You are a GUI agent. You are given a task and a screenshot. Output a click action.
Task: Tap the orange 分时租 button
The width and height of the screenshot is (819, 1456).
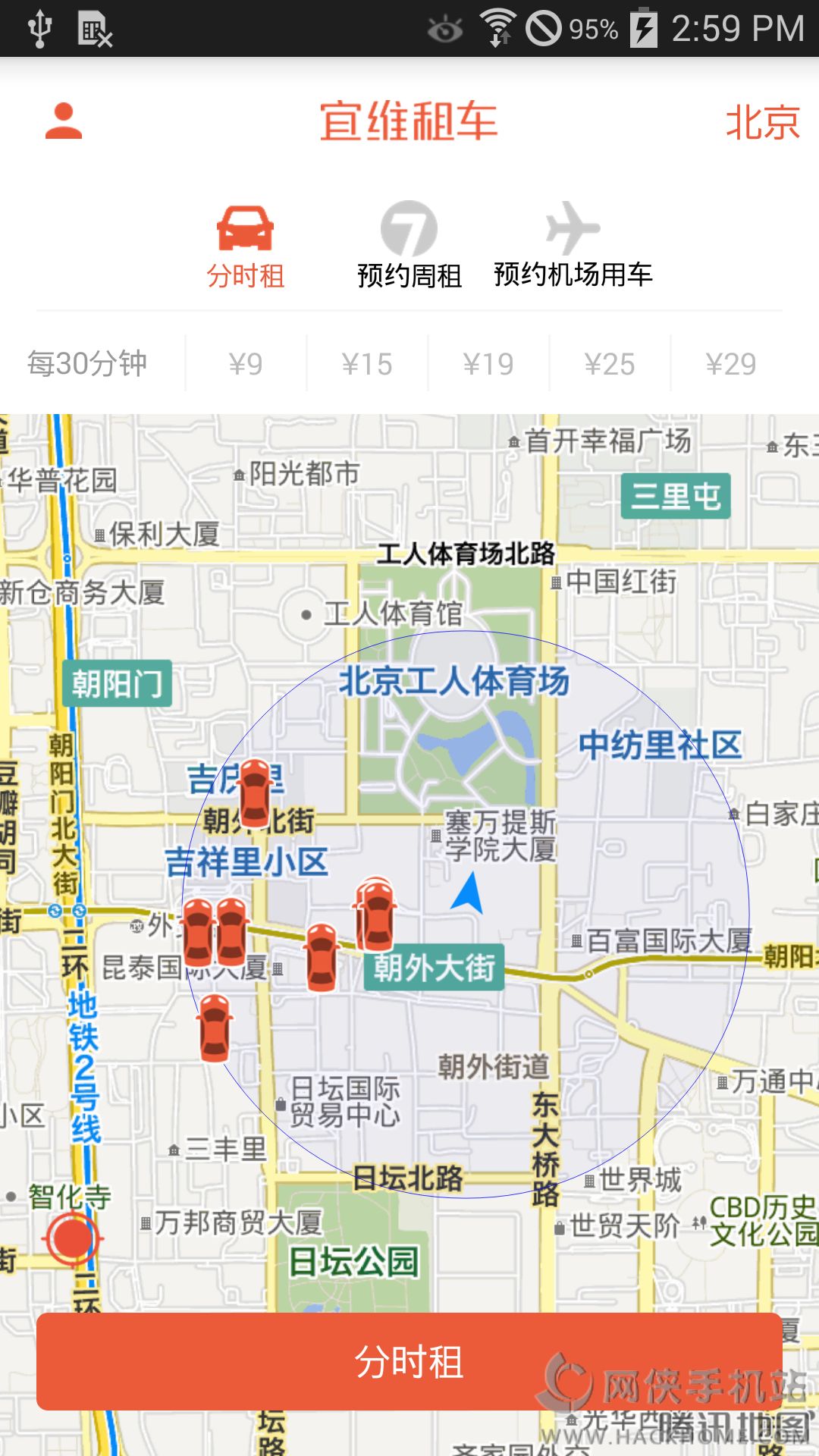point(409,1361)
